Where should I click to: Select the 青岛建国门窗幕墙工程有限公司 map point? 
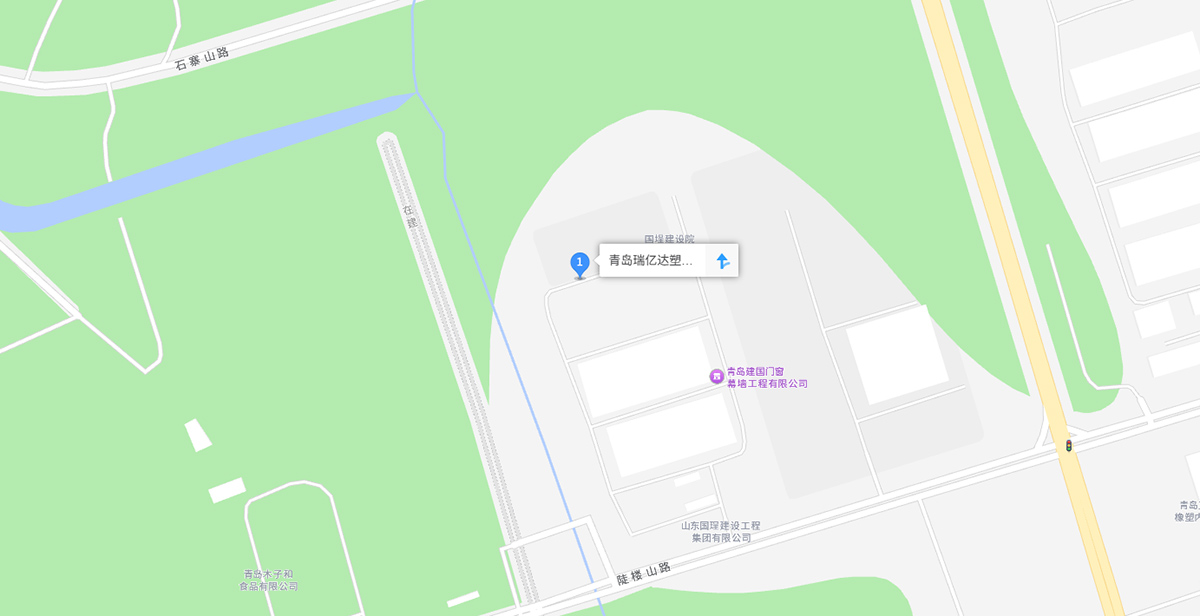tap(717, 376)
